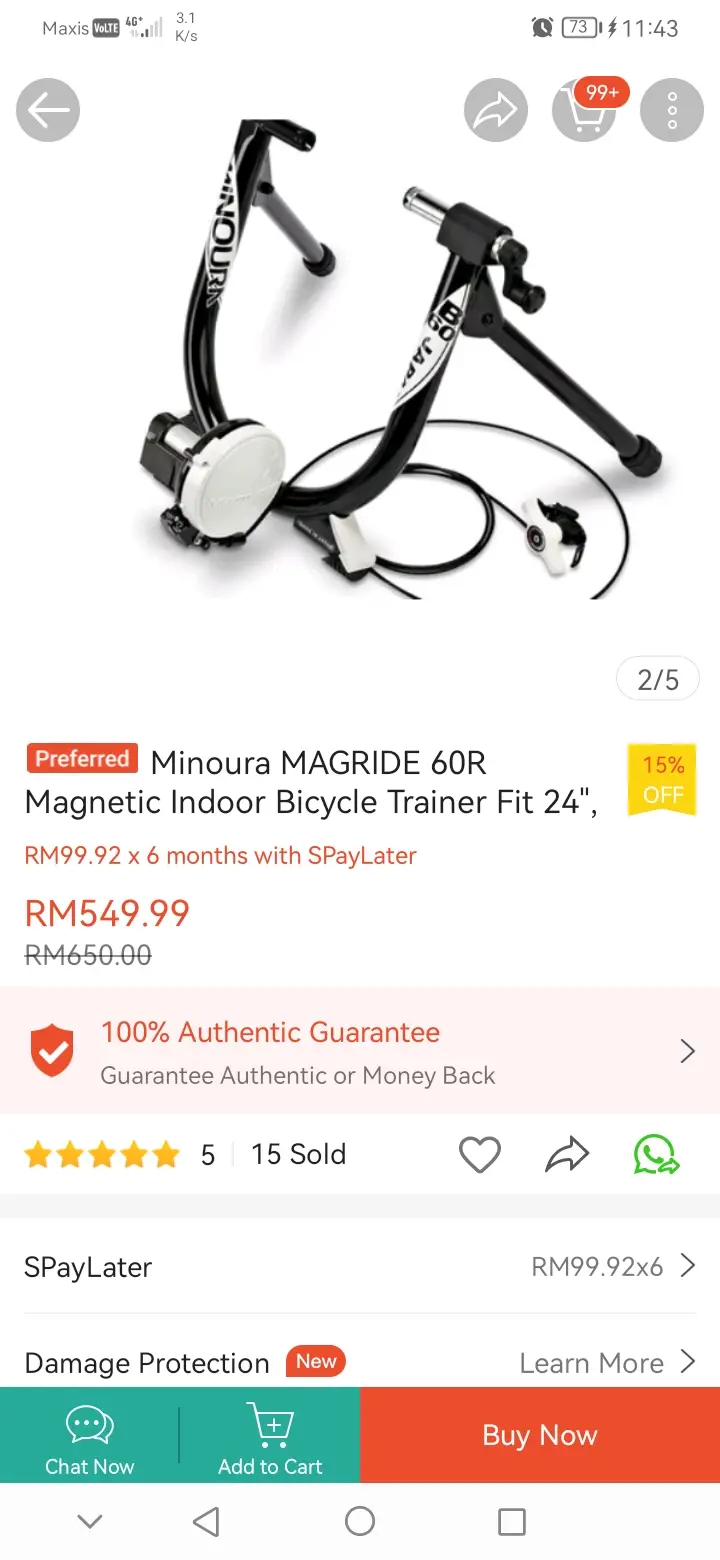Buy Now the Minoura trainer
This screenshot has width=720, height=1560.
[x=540, y=1436]
